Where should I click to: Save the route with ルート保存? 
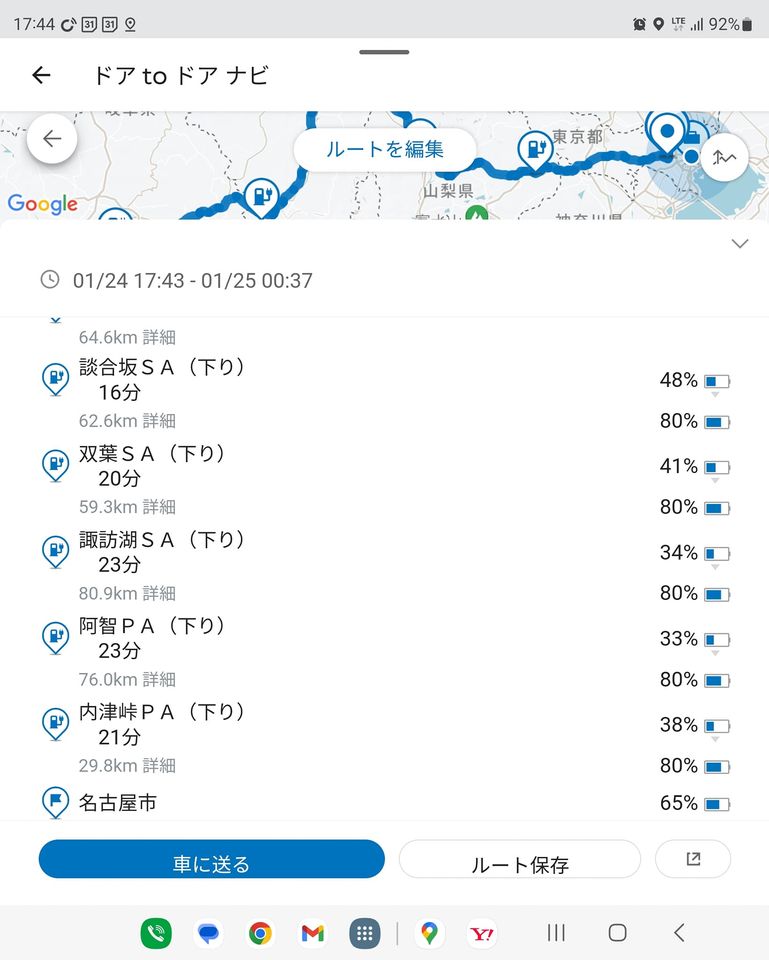(x=519, y=860)
